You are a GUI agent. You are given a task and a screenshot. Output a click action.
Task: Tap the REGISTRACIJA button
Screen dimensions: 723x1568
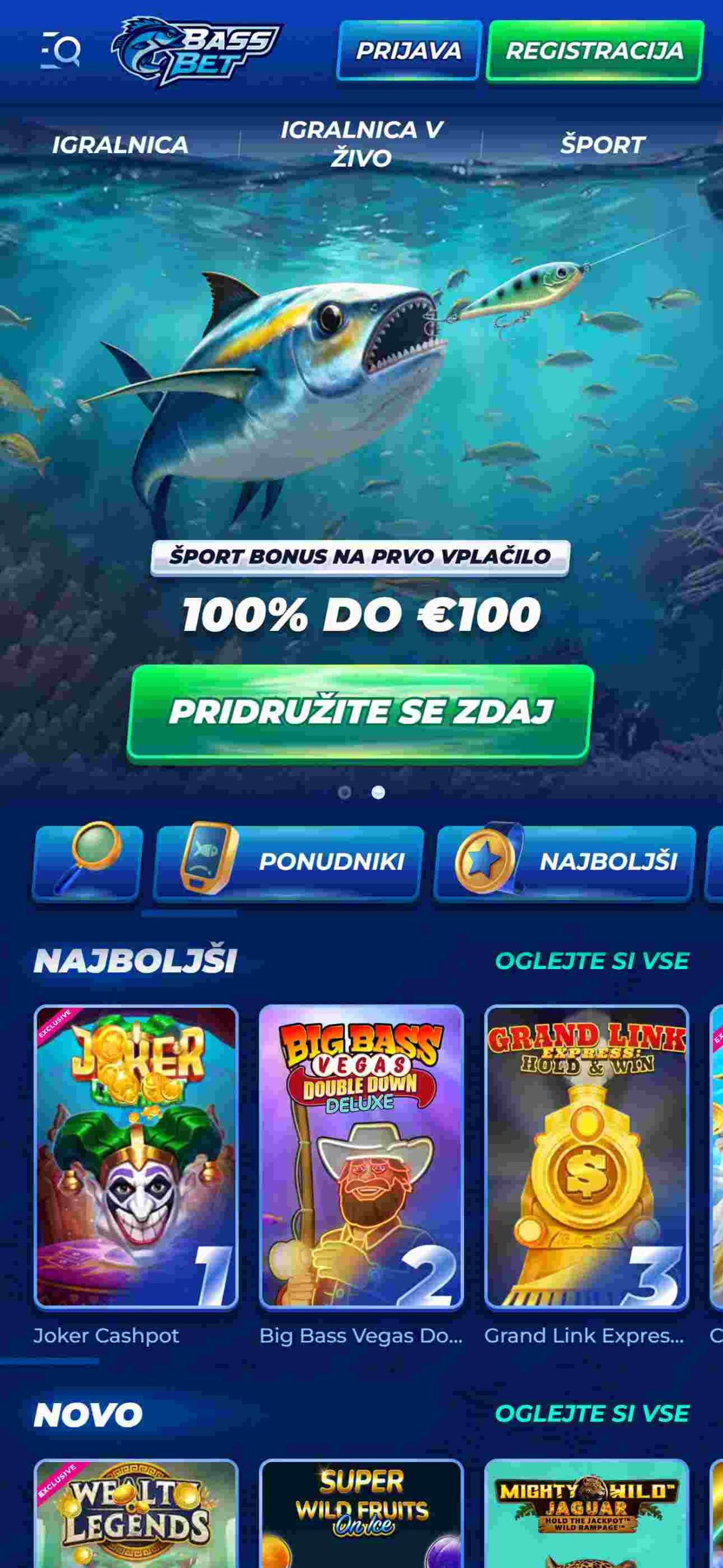[595, 51]
